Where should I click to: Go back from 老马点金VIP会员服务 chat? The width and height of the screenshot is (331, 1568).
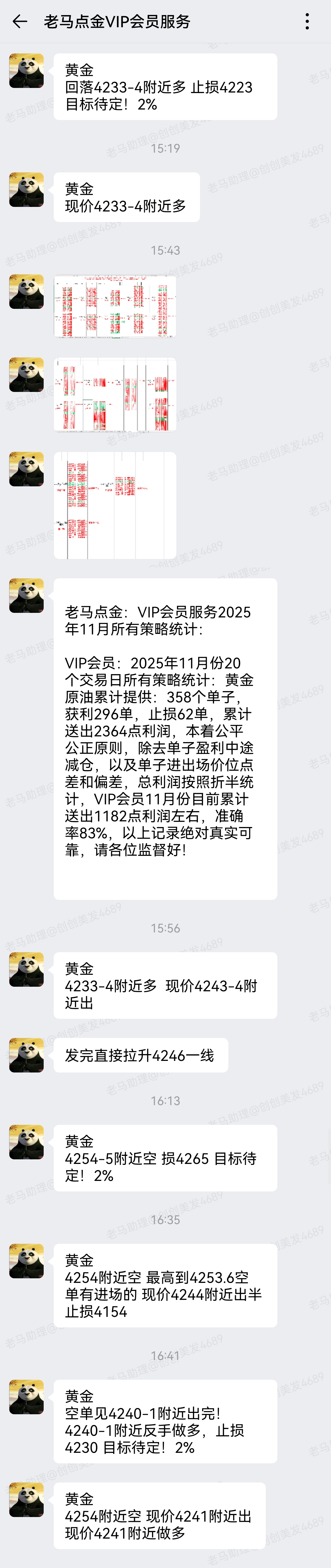20,22
